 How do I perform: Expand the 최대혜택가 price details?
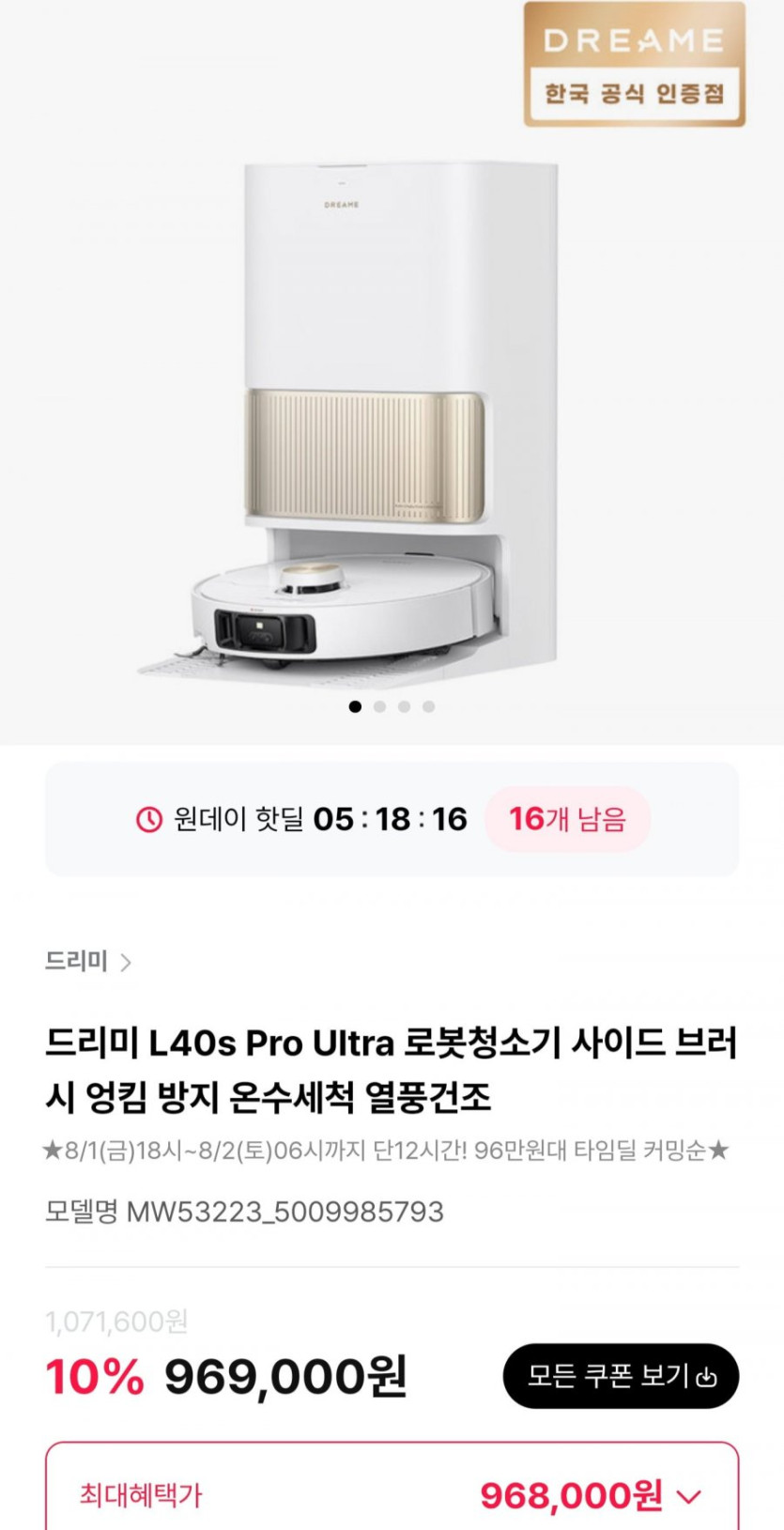click(x=688, y=1495)
